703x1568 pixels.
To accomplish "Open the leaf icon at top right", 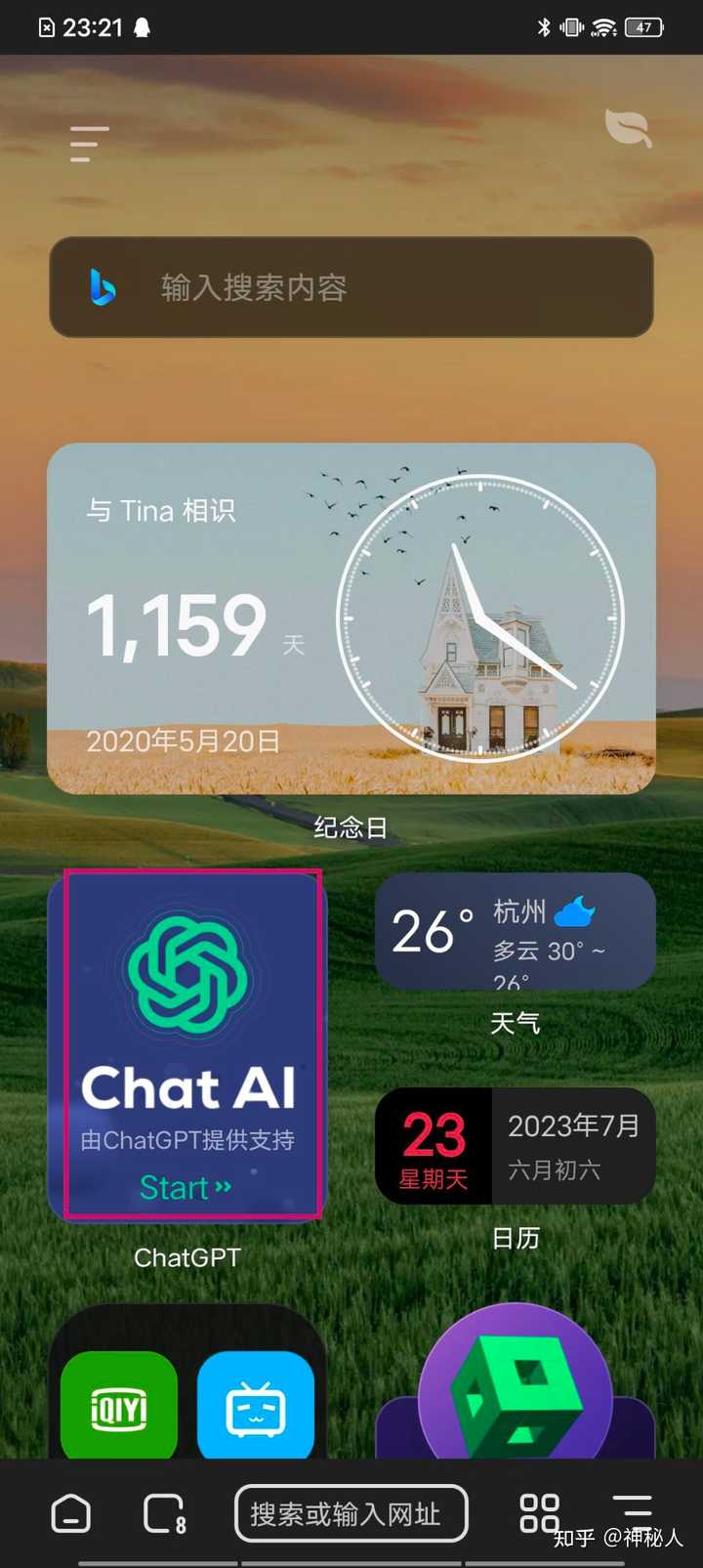I will coord(628,129).
